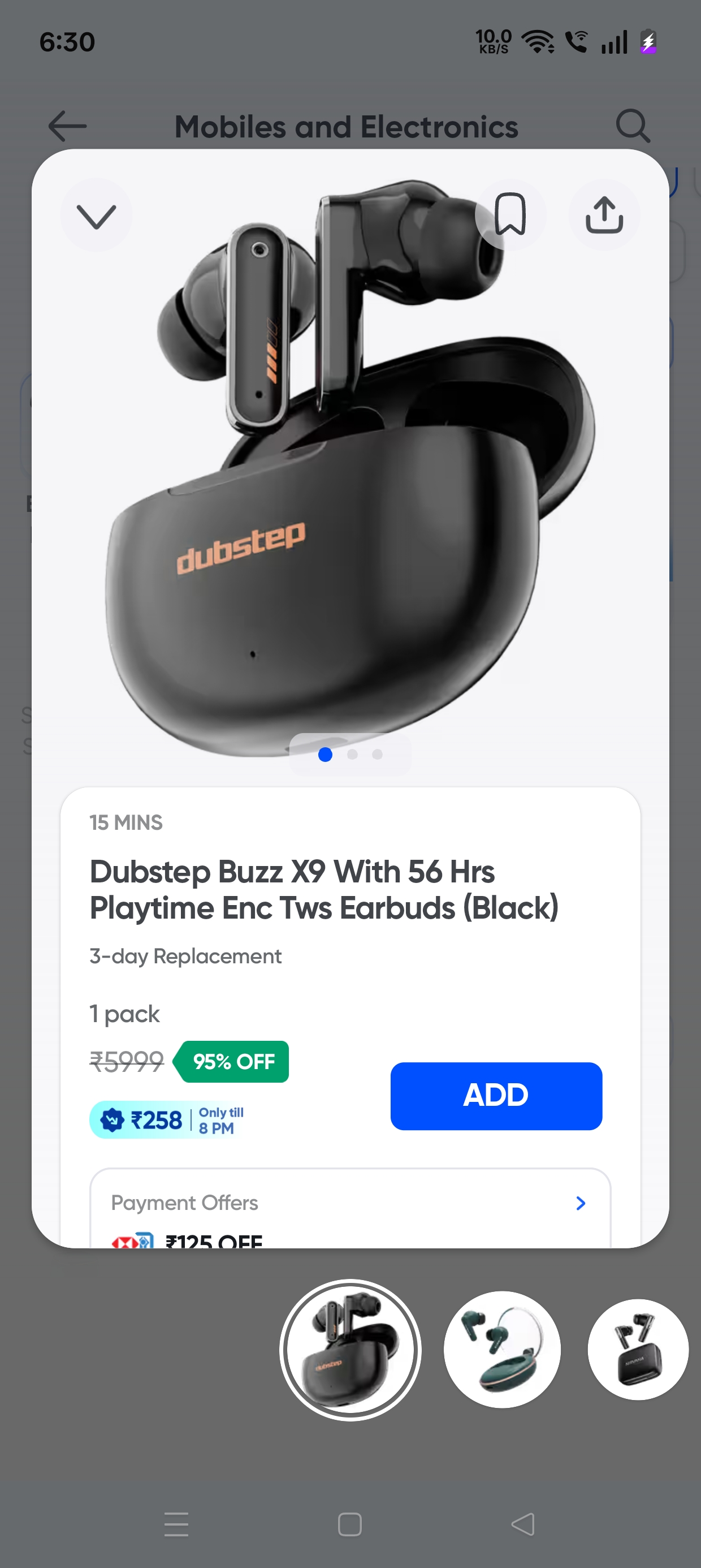Screen dimensions: 701x1568
Task: Open Payment Offers details
Action: pos(580,1203)
